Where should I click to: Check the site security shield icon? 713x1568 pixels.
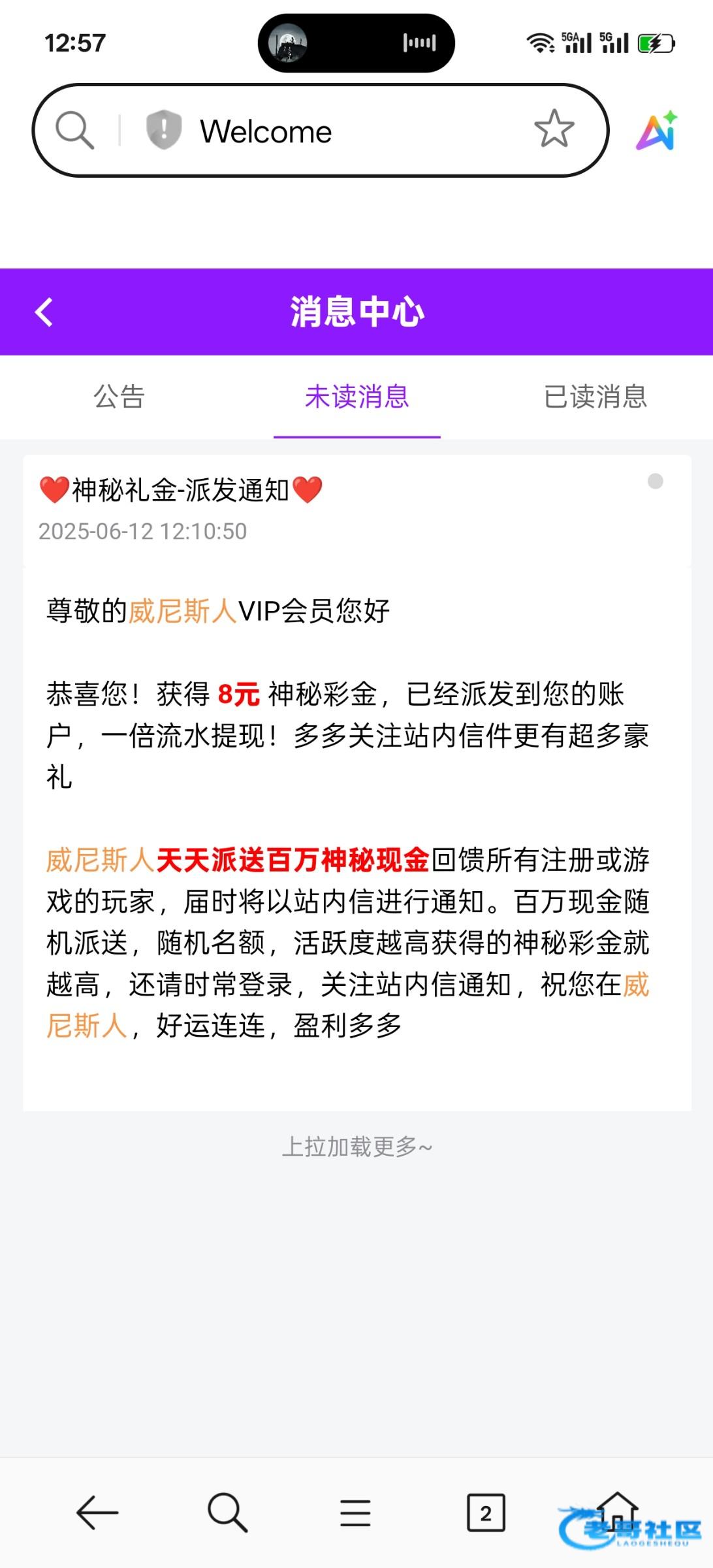pyautogui.click(x=163, y=129)
